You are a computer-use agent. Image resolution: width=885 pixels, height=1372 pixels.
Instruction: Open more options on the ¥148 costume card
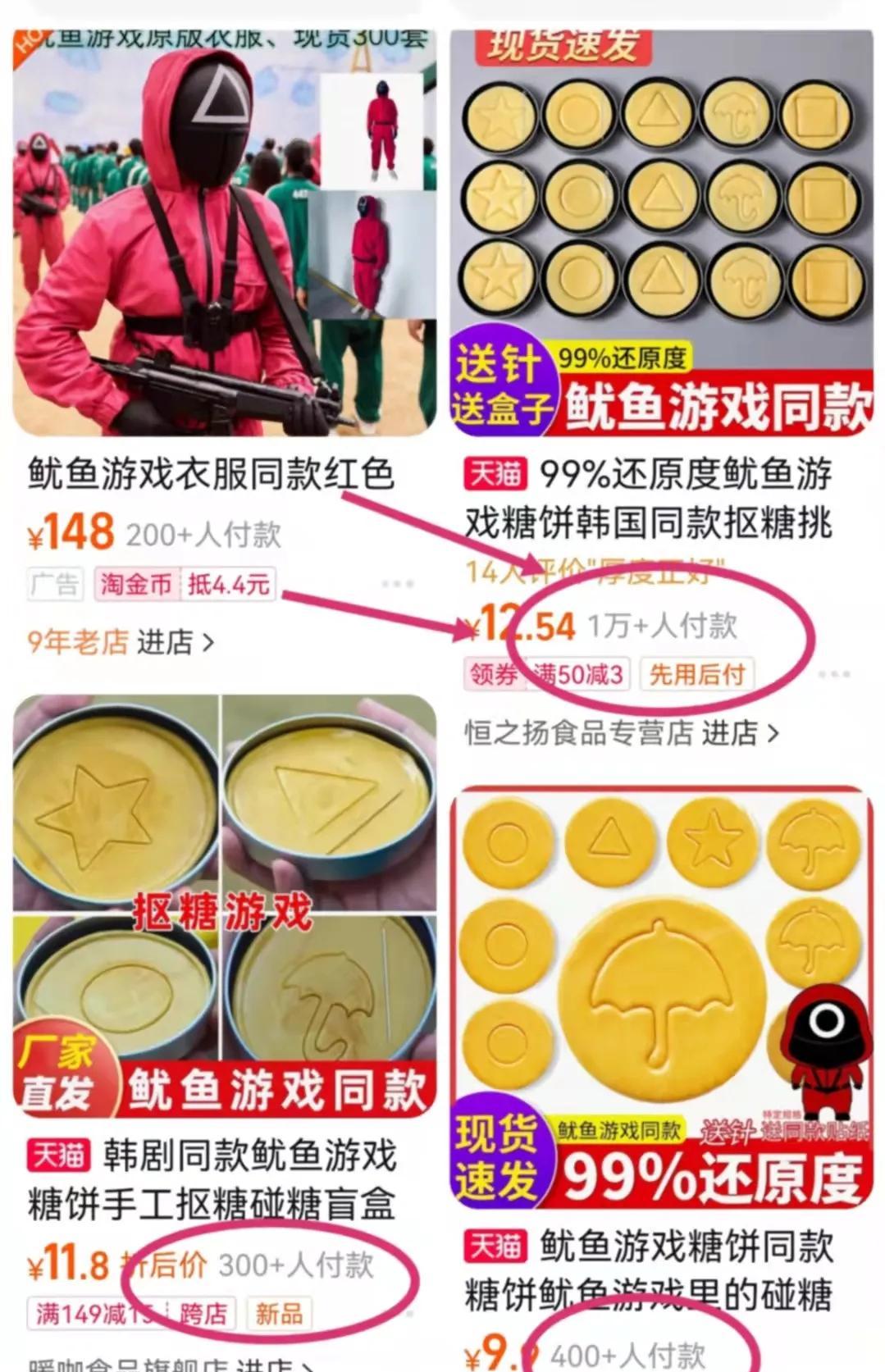tap(397, 584)
